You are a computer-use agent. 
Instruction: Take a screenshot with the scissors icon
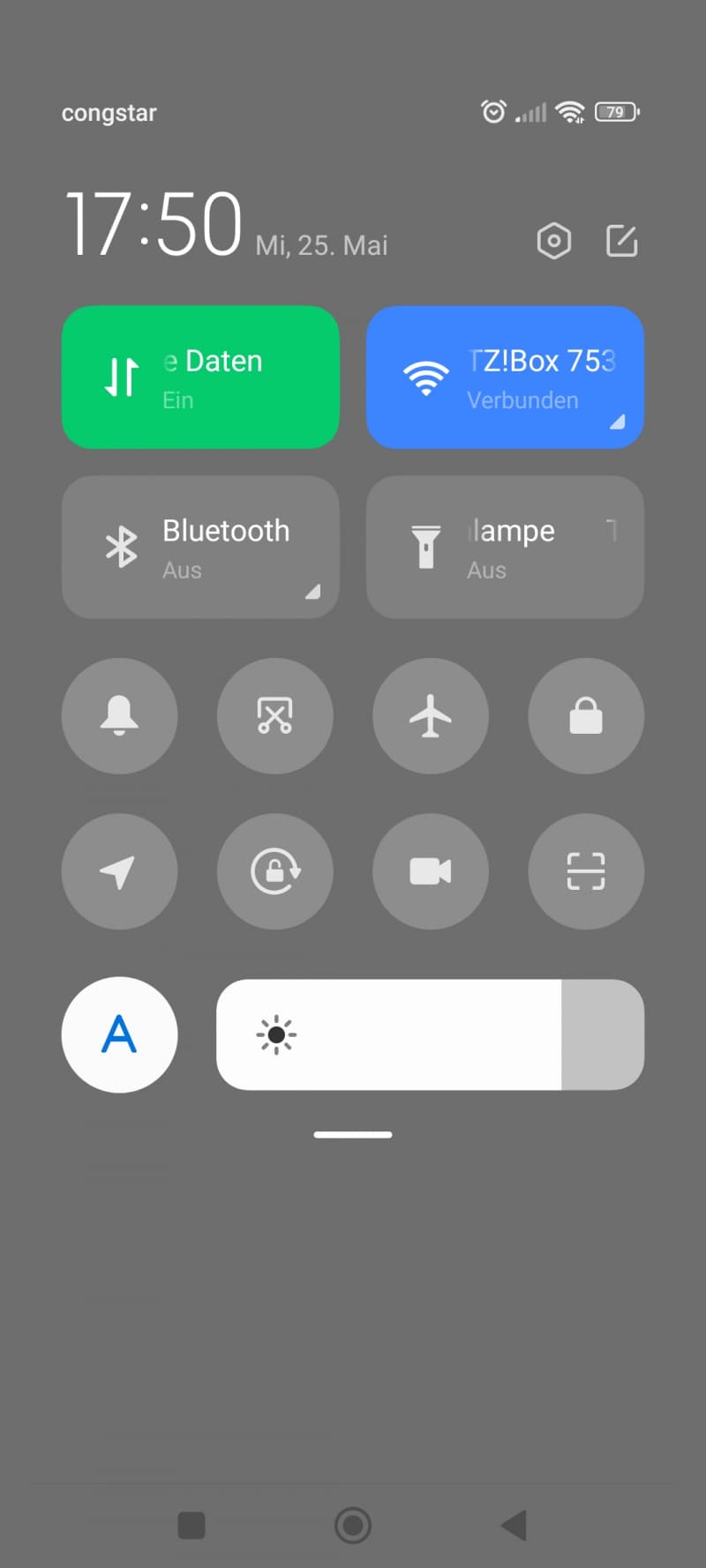(275, 716)
